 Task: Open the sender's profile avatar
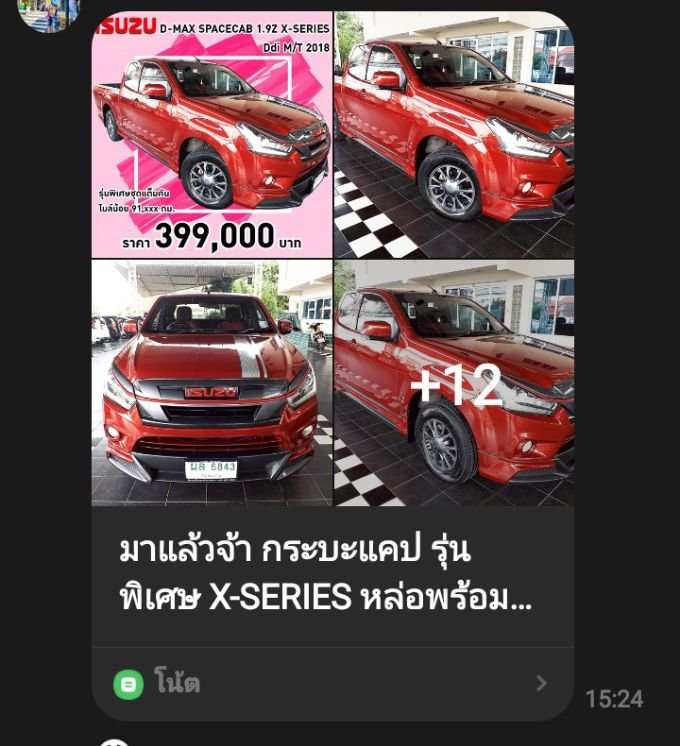[x=48, y=12]
